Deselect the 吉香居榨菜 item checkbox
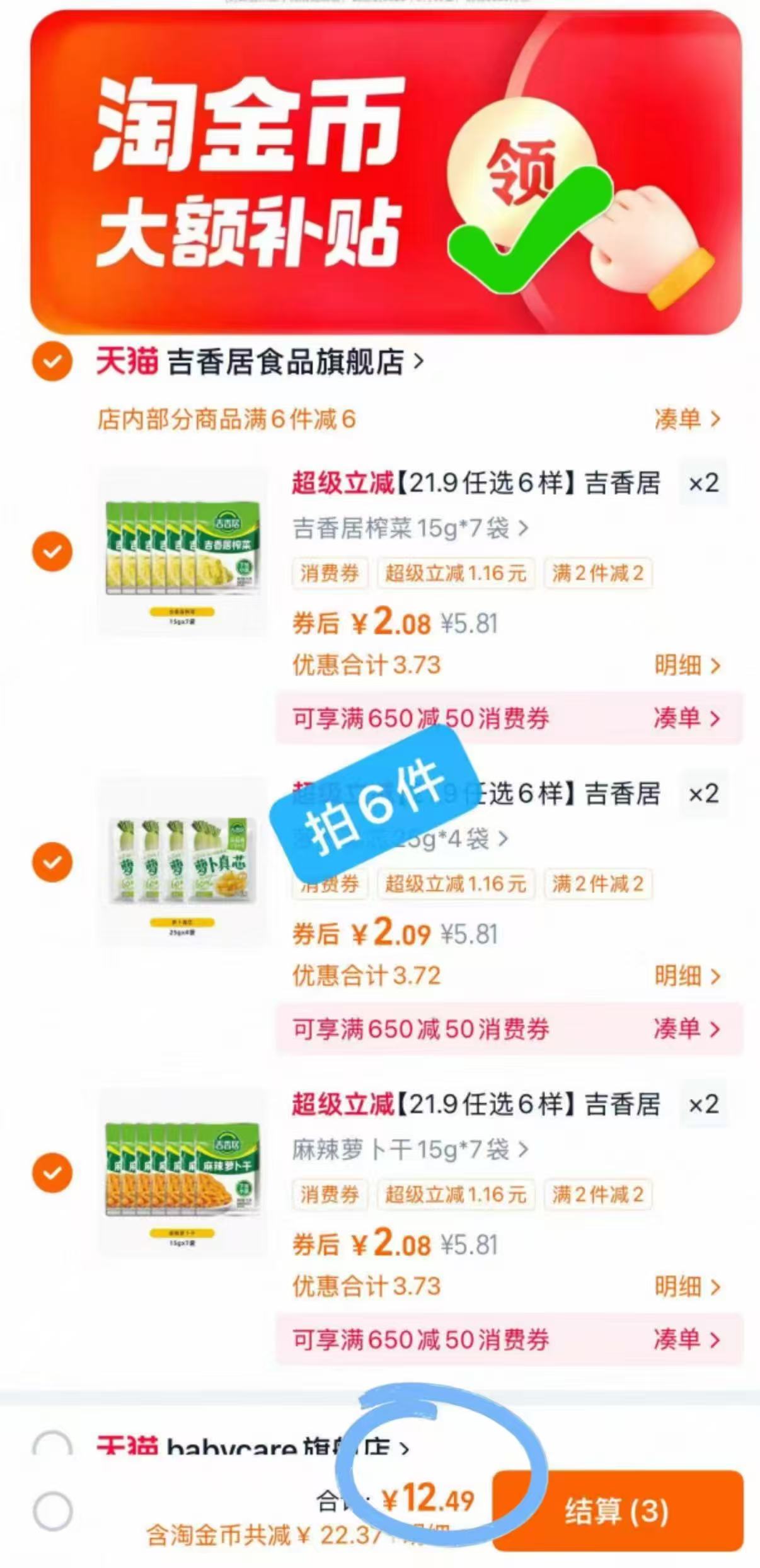Viewport: 760px width, 1568px height. coord(53,550)
